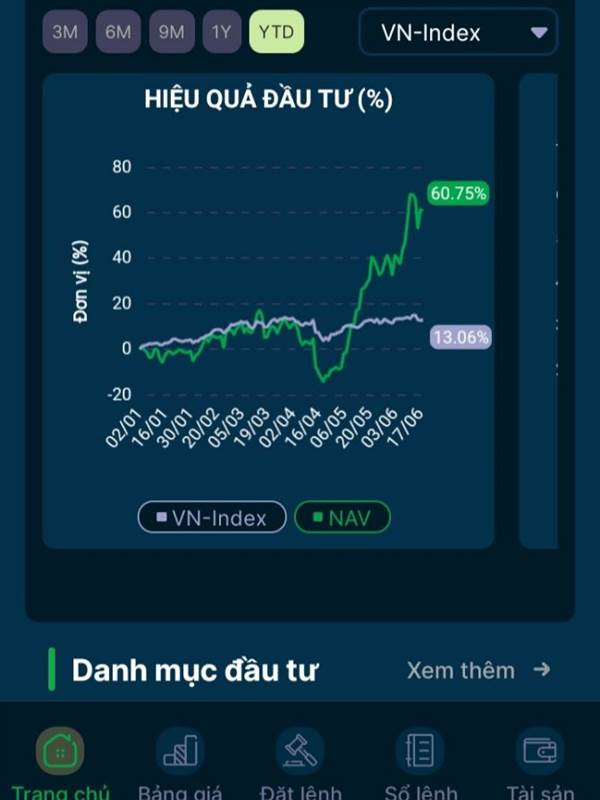600x800 pixels.
Task: Toggle the NAV legend chip
Action: click(x=342, y=518)
